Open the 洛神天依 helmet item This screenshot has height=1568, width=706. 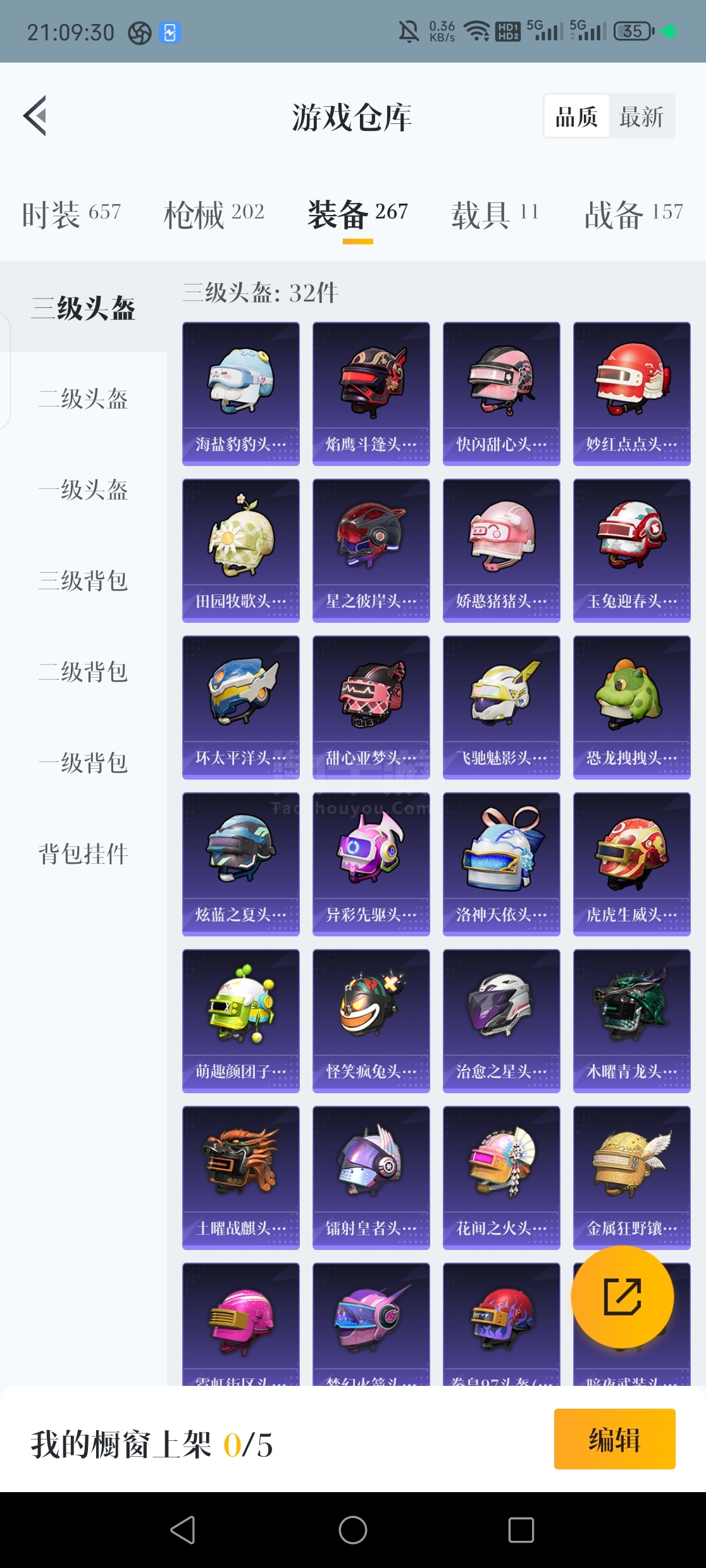click(502, 864)
